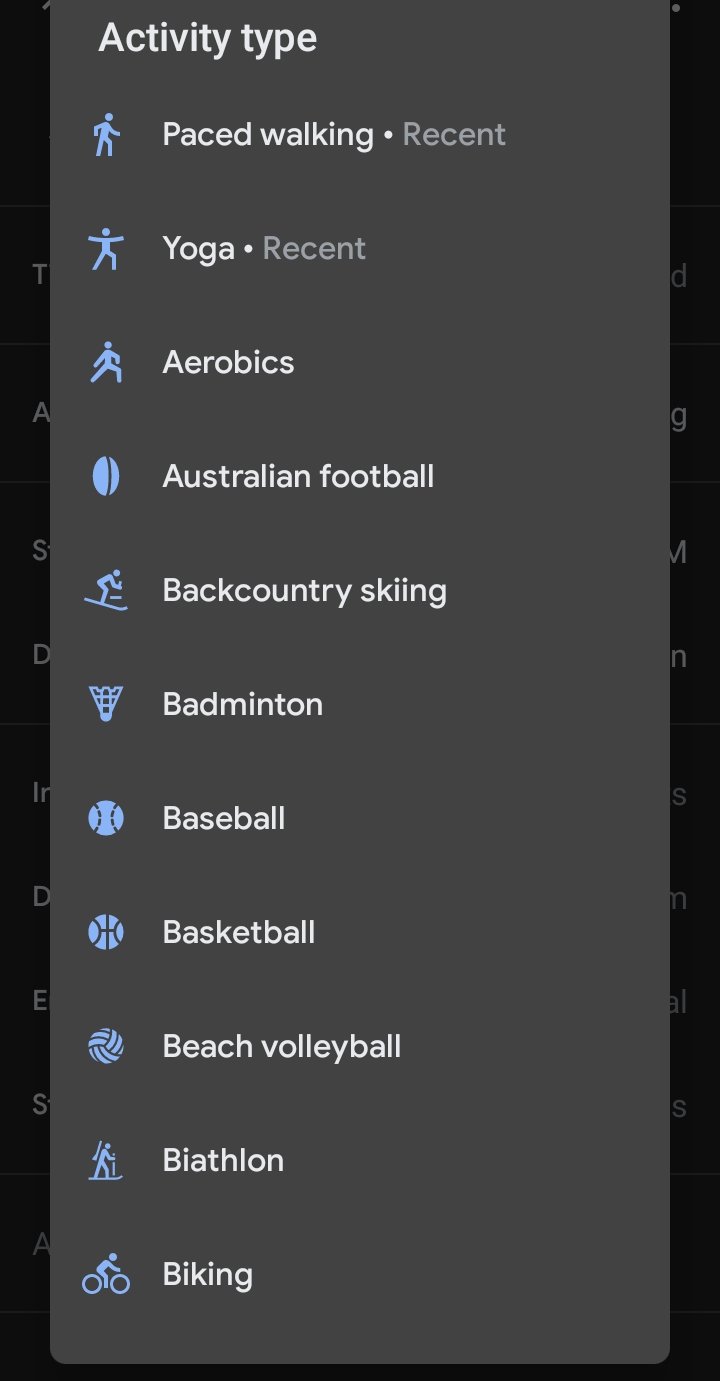Select Biathlon as activity type
720x1381 pixels.
pos(360,1160)
